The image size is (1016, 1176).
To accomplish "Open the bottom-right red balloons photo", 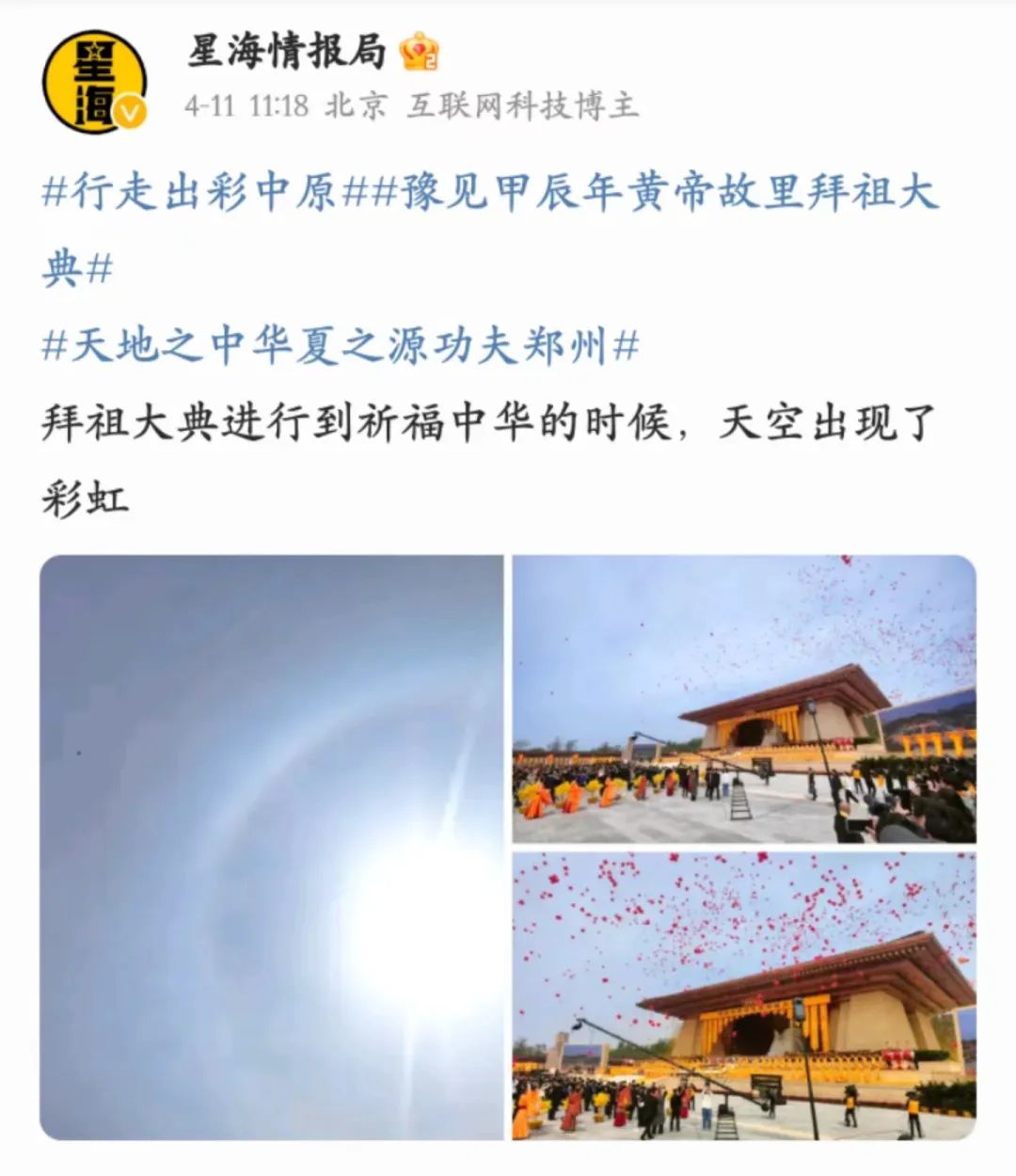I will click(x=743, y=996).
